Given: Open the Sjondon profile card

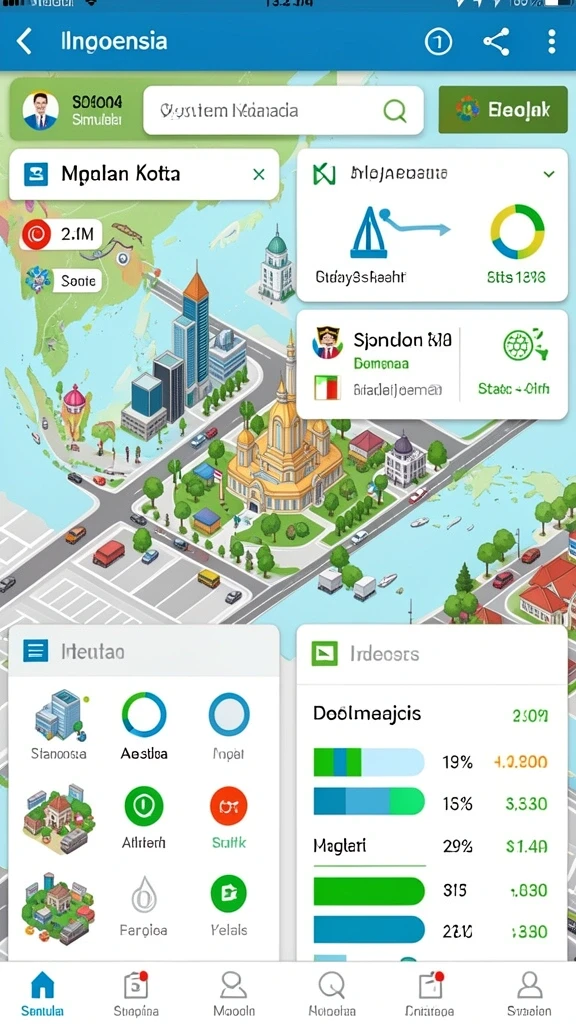Looking at the screenshot, I should tap(432, 364).
